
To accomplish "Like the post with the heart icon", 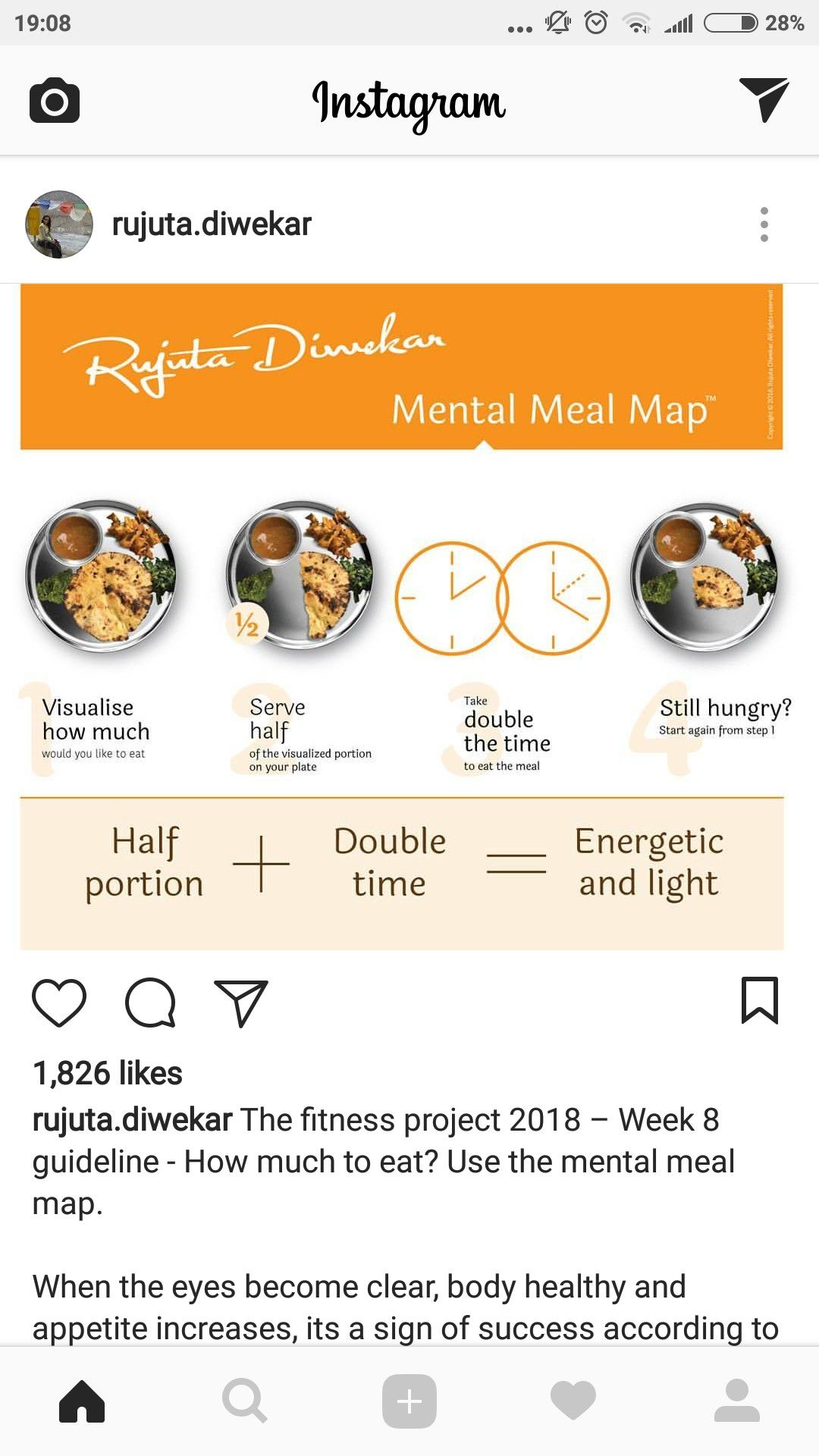I will coord(59,1003).
